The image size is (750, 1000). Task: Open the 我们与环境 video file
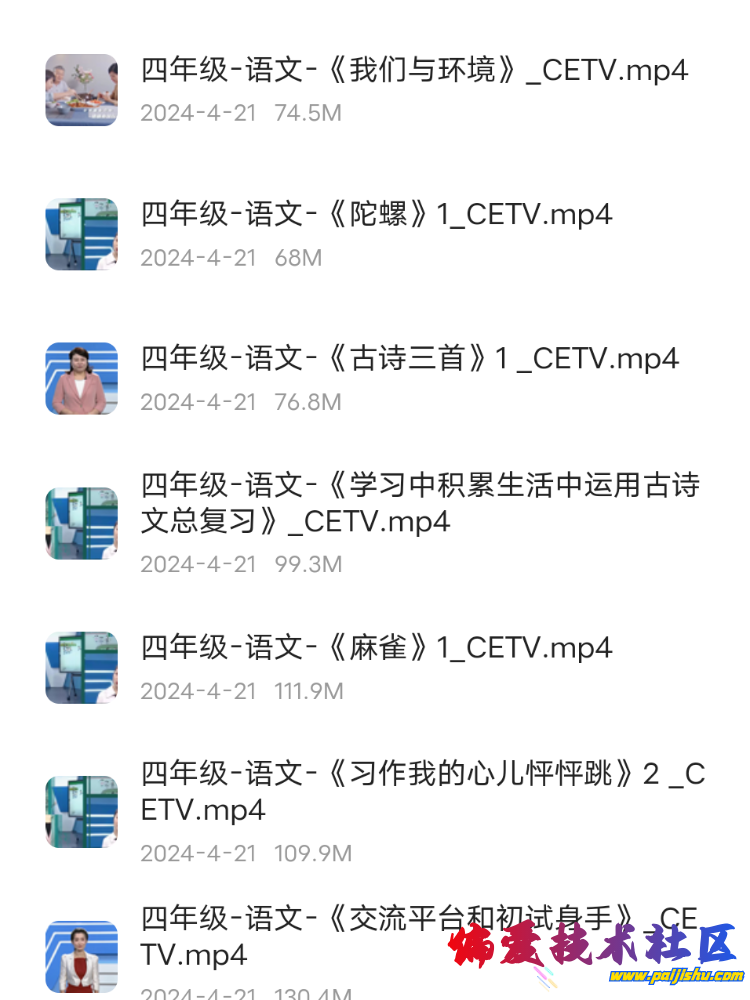coord(413,71)
